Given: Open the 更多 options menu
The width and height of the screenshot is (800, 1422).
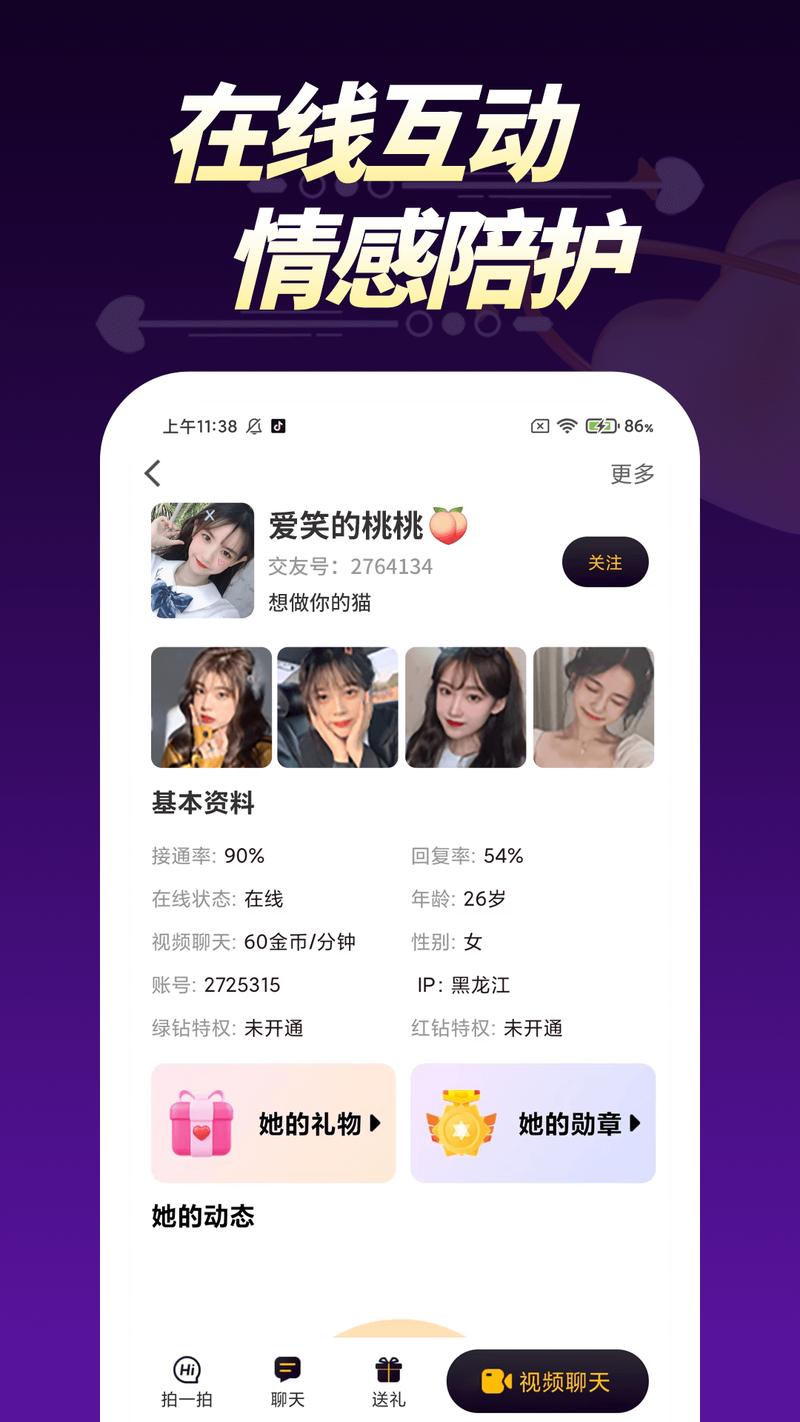Looking at the screenshot, I should (x=631, y=472).
